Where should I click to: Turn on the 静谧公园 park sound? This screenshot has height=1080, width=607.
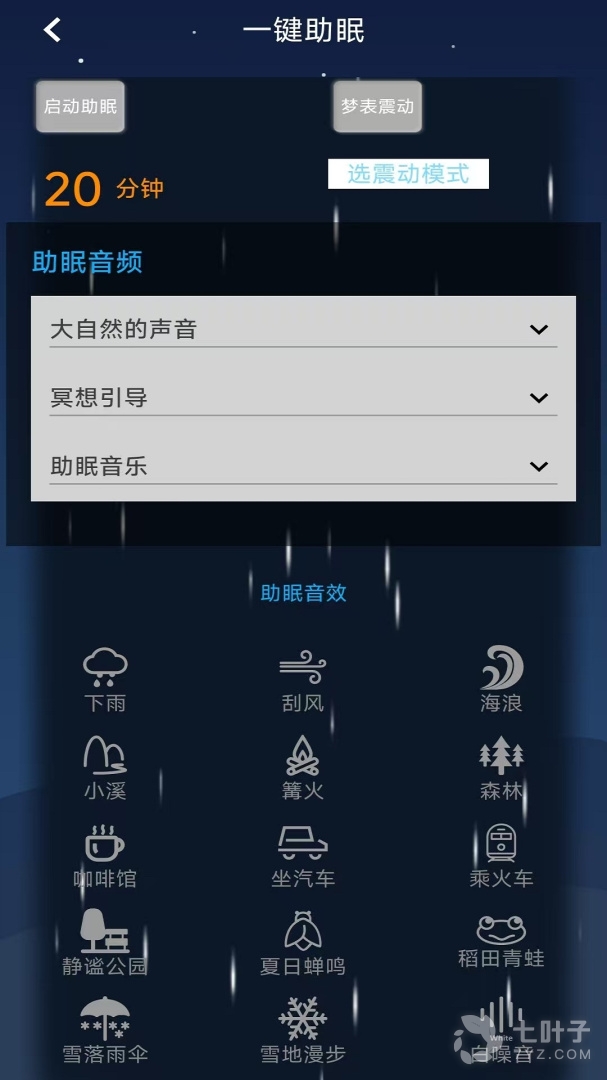(x=105, y=942)
